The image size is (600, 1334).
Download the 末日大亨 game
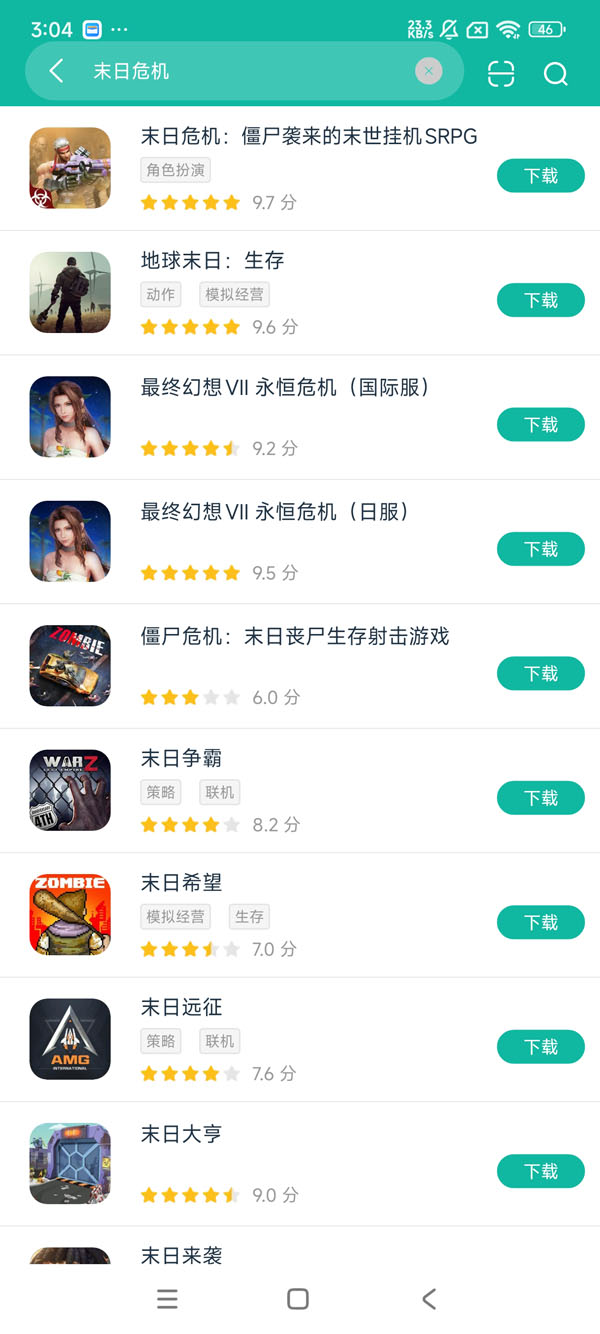point(540,1171)
